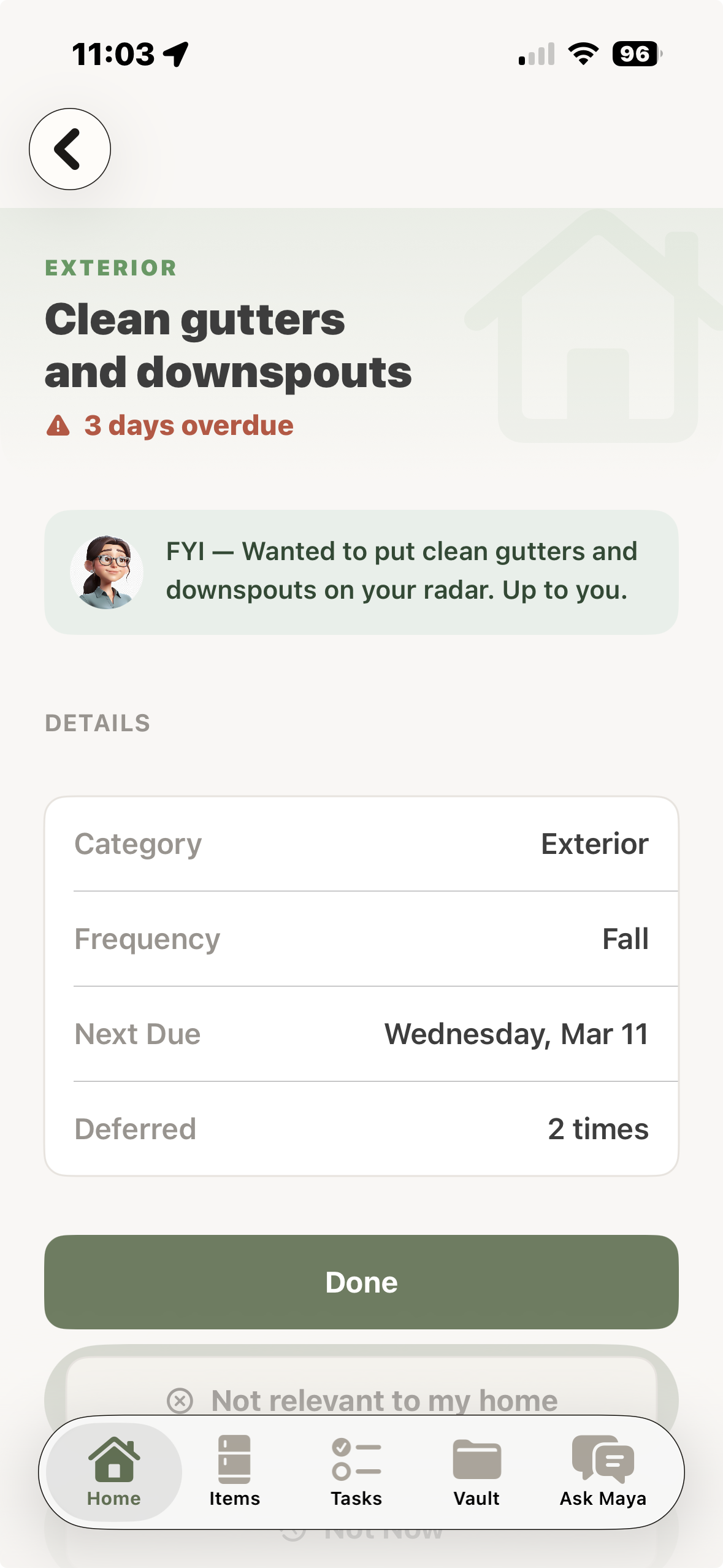723x1568 pixels.
Task: Open the Vault tab
Action: [x=476, y=1471]
